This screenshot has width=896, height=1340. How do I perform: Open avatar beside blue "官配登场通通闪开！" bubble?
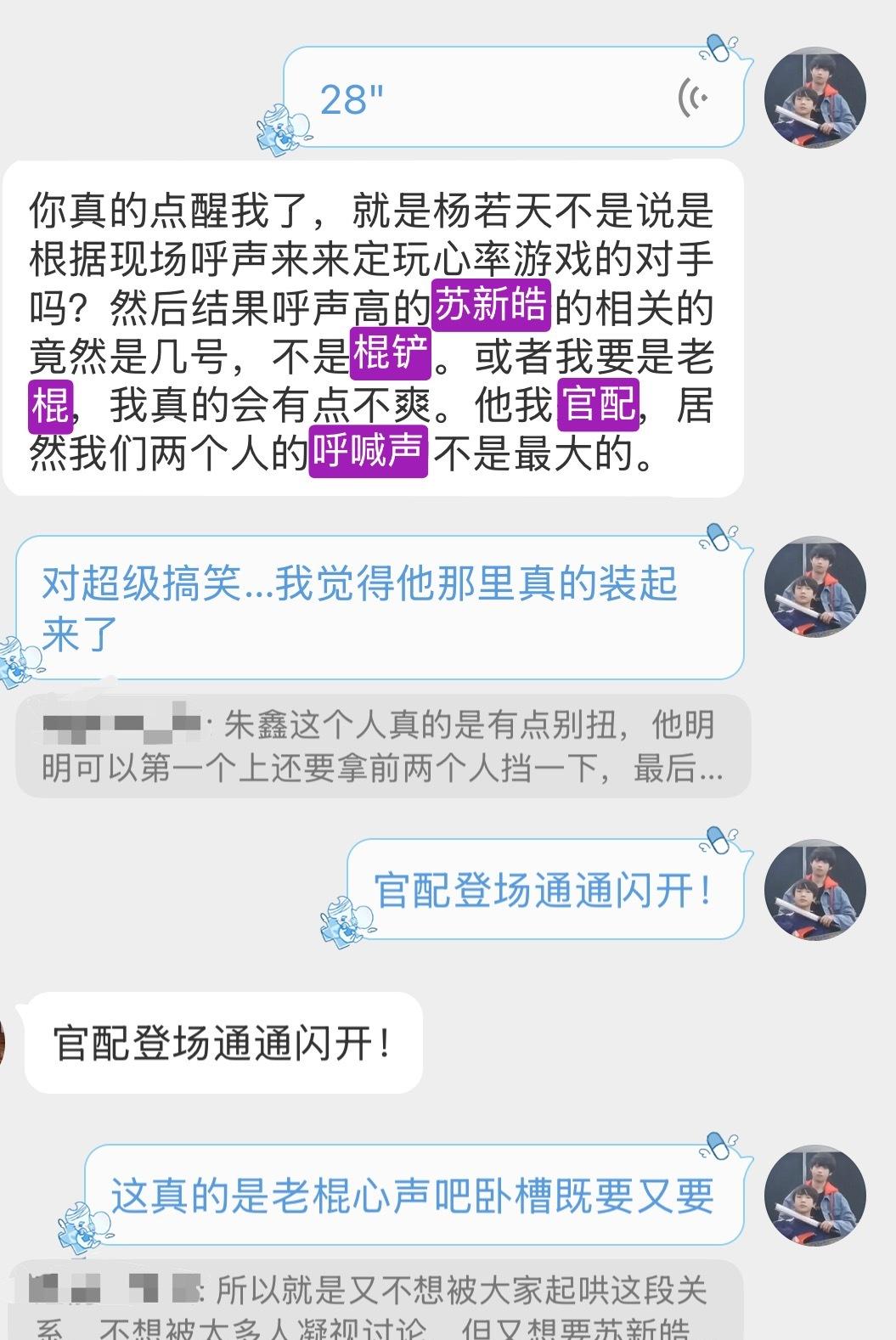tap(814, 891)
